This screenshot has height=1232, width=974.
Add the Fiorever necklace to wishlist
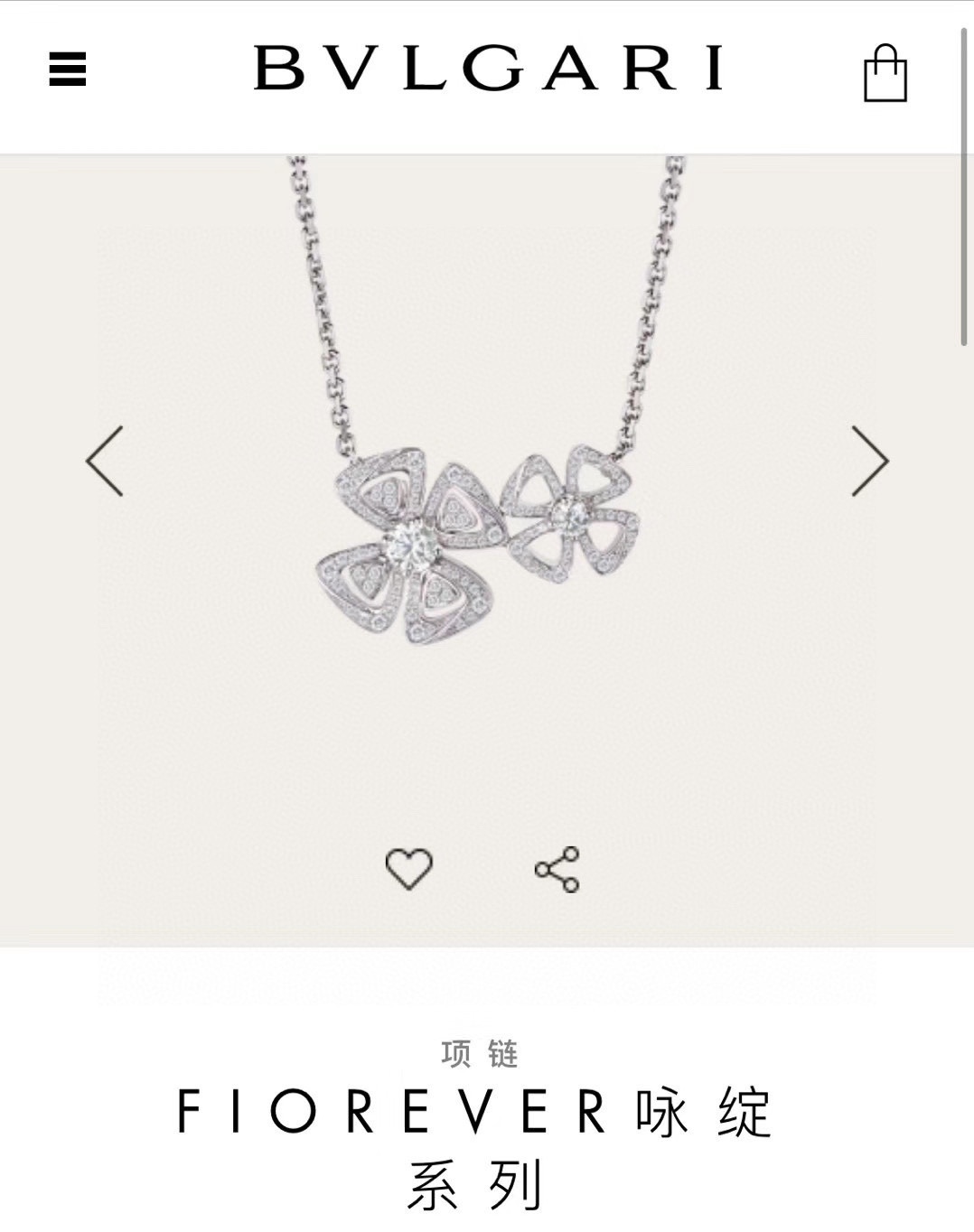click(x=408, y=869)
